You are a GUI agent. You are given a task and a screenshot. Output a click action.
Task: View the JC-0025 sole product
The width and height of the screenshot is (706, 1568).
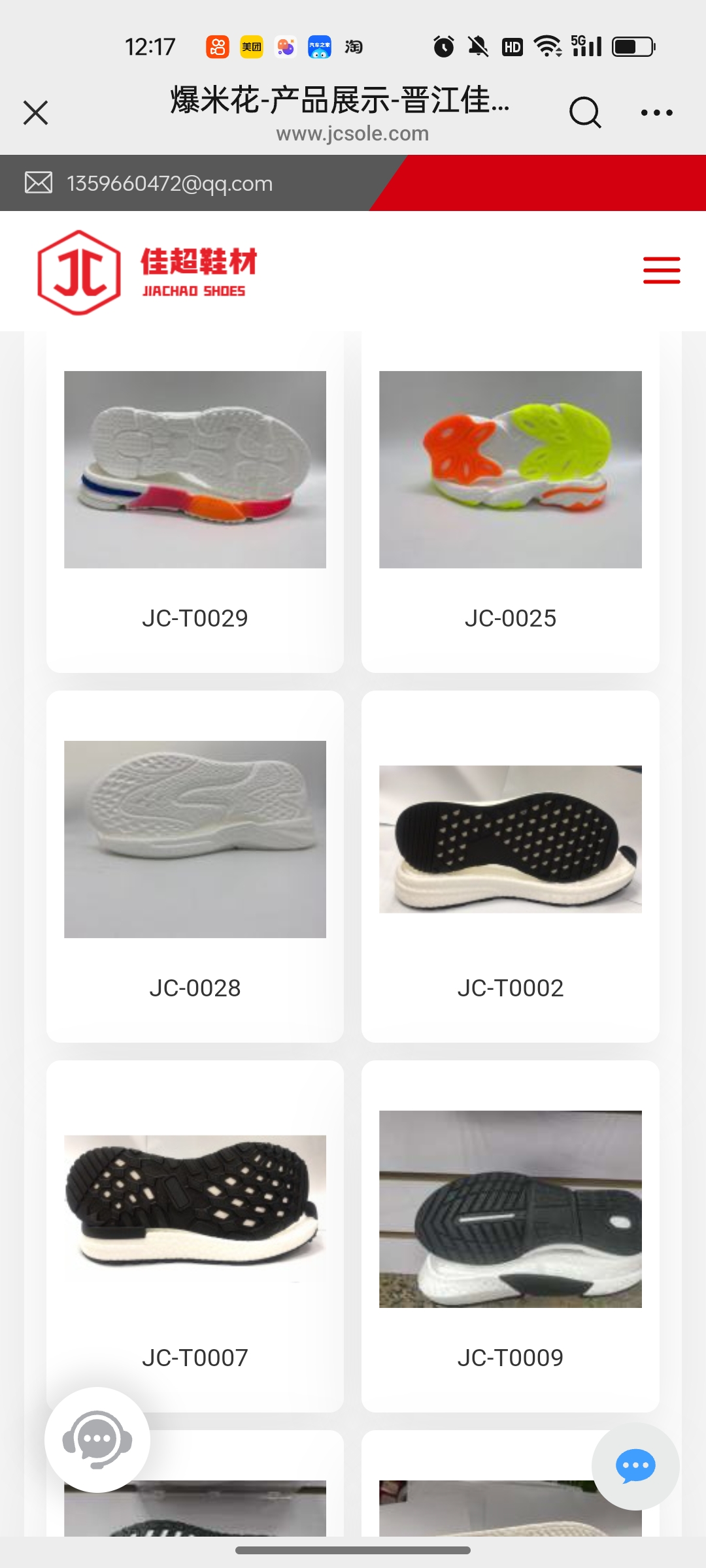click(x=510, y=503)
